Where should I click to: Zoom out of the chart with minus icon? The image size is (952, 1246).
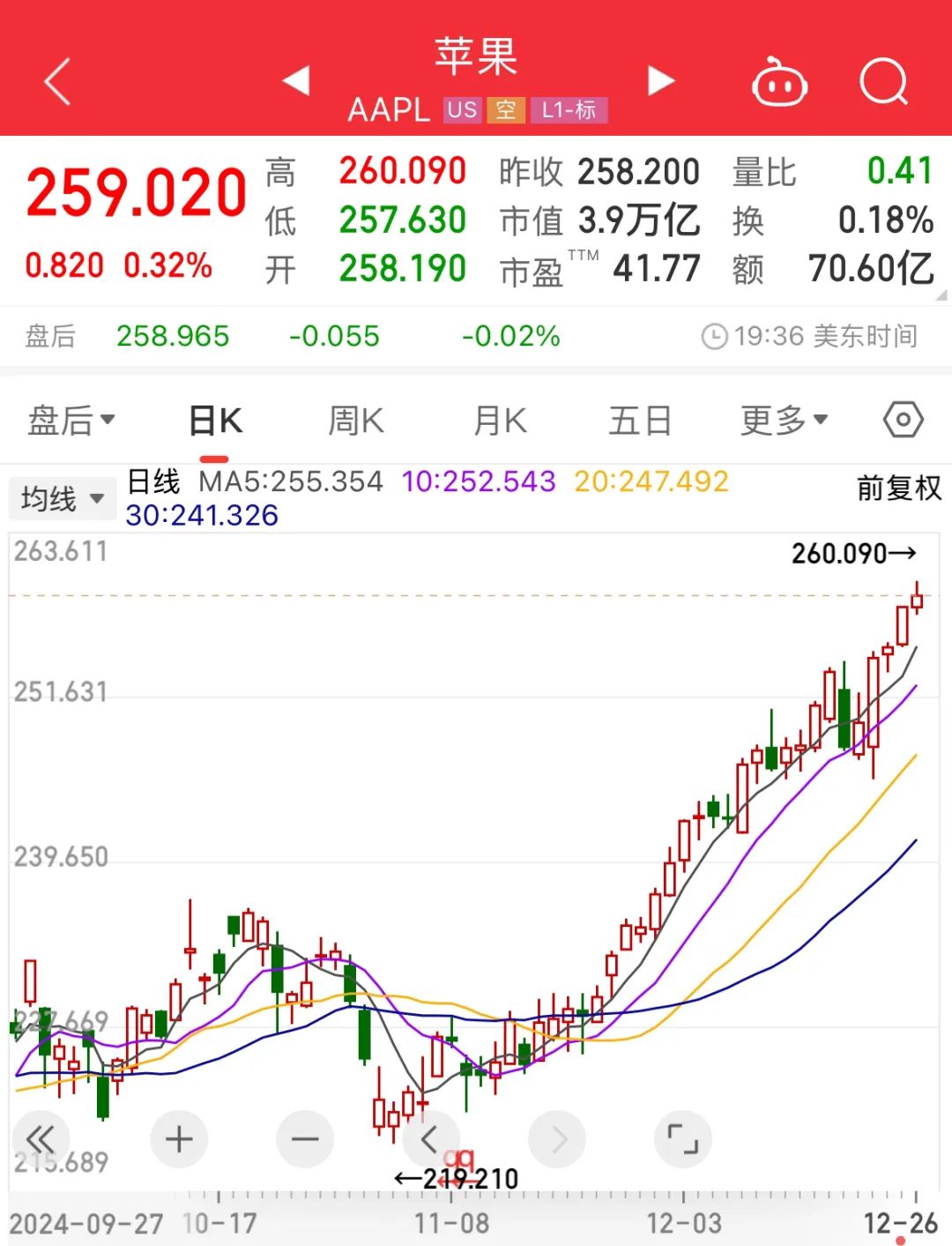(305, 1138)
